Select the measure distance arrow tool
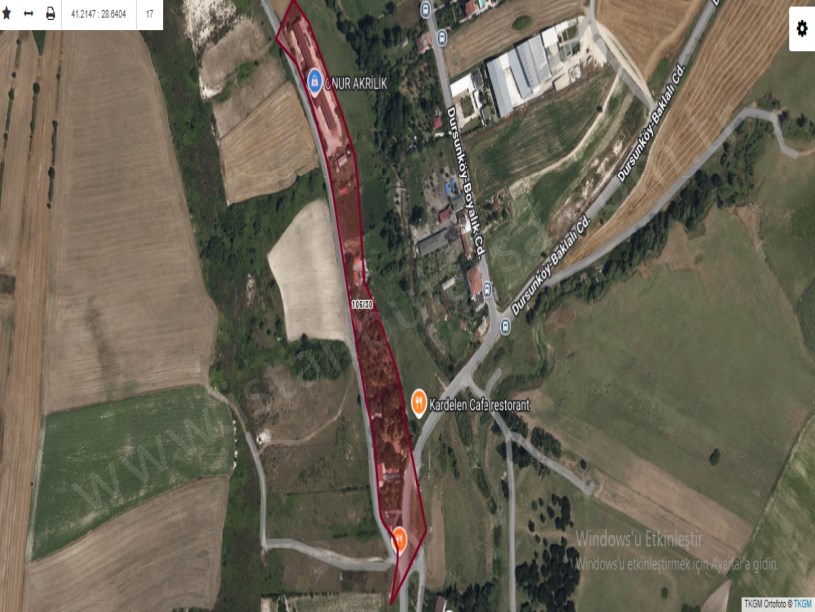 (x=28, y=15)
